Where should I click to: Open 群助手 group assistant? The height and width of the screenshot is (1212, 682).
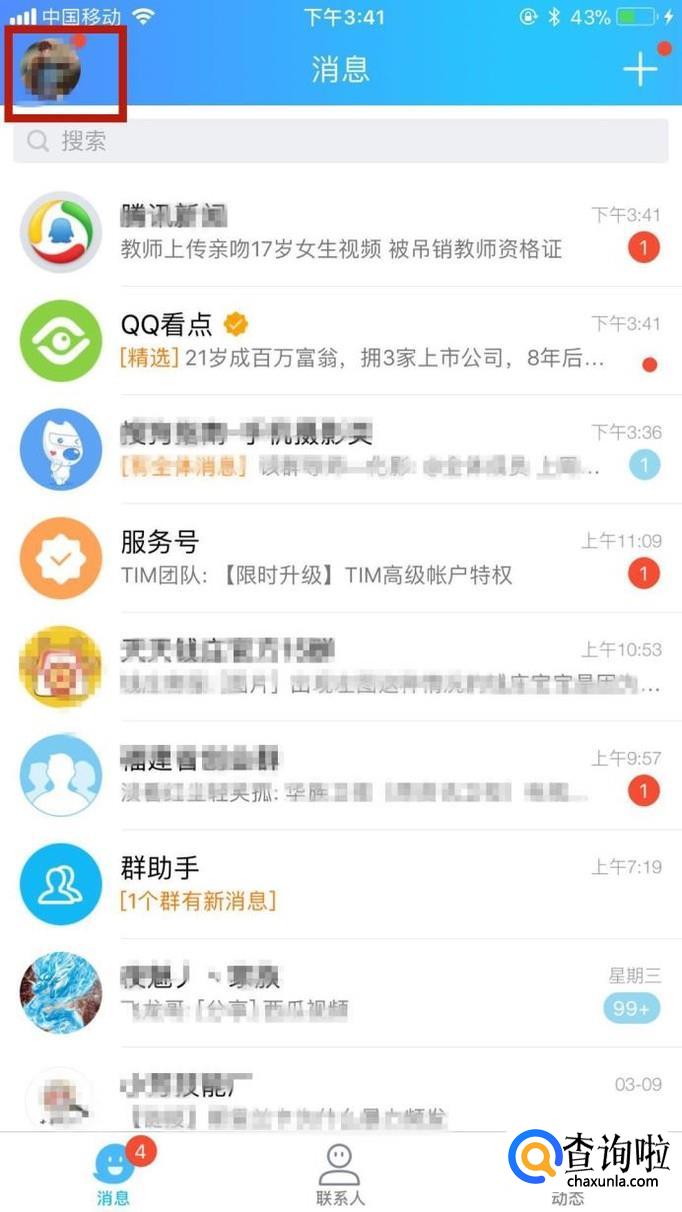(340, 883)
